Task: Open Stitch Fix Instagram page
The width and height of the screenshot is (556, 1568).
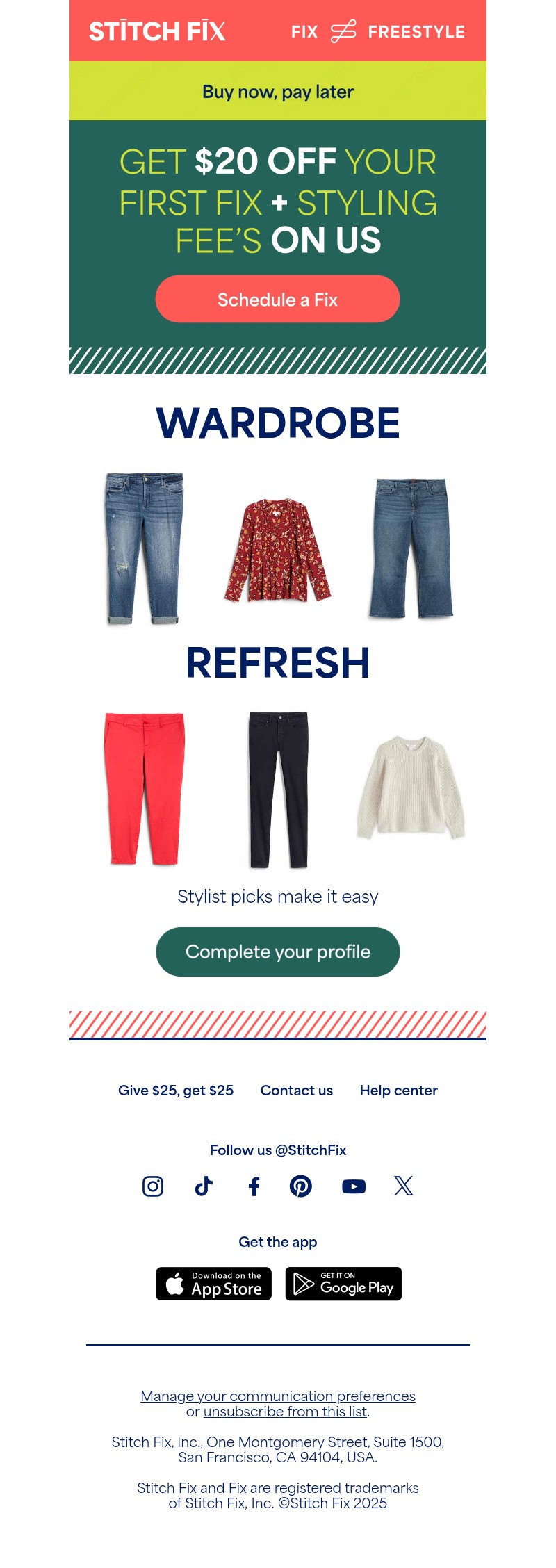Action: click(153, 1186)
